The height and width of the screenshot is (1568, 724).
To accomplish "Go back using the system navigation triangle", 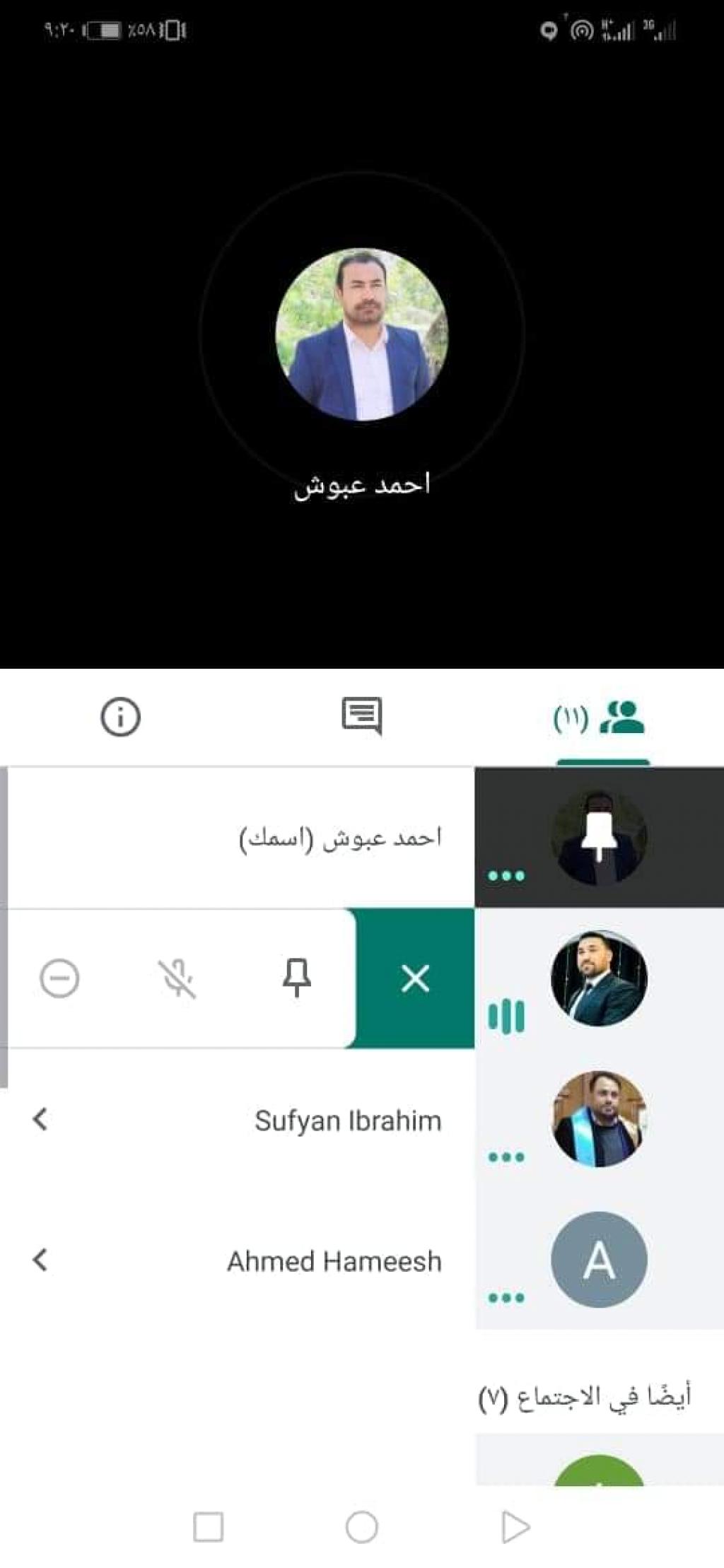I will coord(515,1527).
